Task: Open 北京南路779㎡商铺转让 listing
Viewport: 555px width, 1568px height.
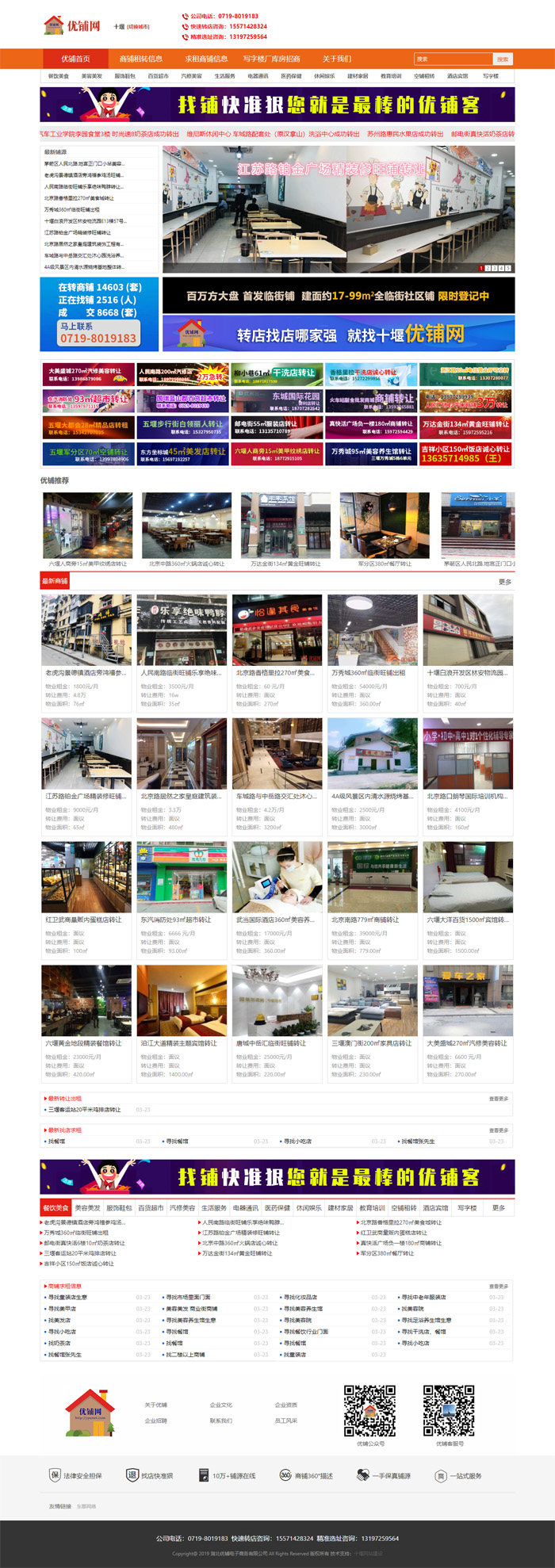Action: pos(372,920)
